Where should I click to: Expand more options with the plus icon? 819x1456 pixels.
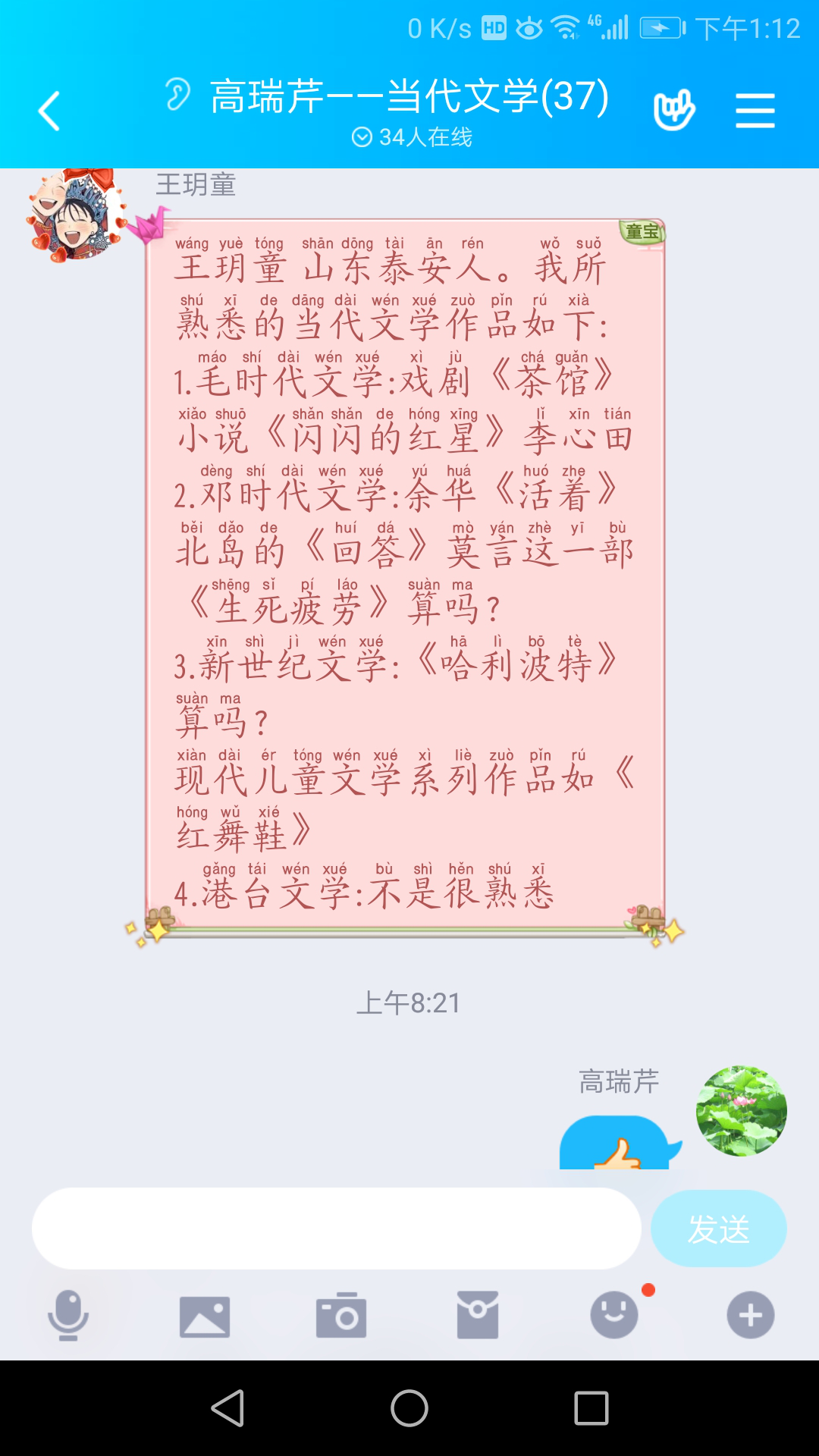point(751,1315)
